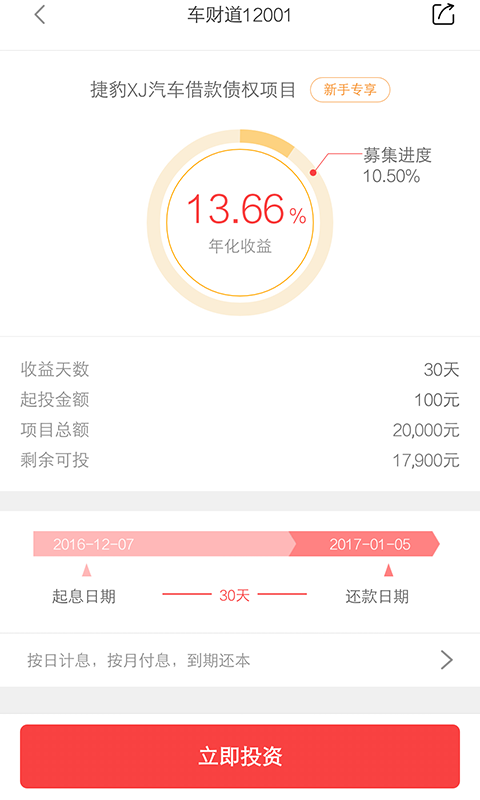Share this 车财道12001 project
The height and width of the screenshot is (800, 480).
443,14
